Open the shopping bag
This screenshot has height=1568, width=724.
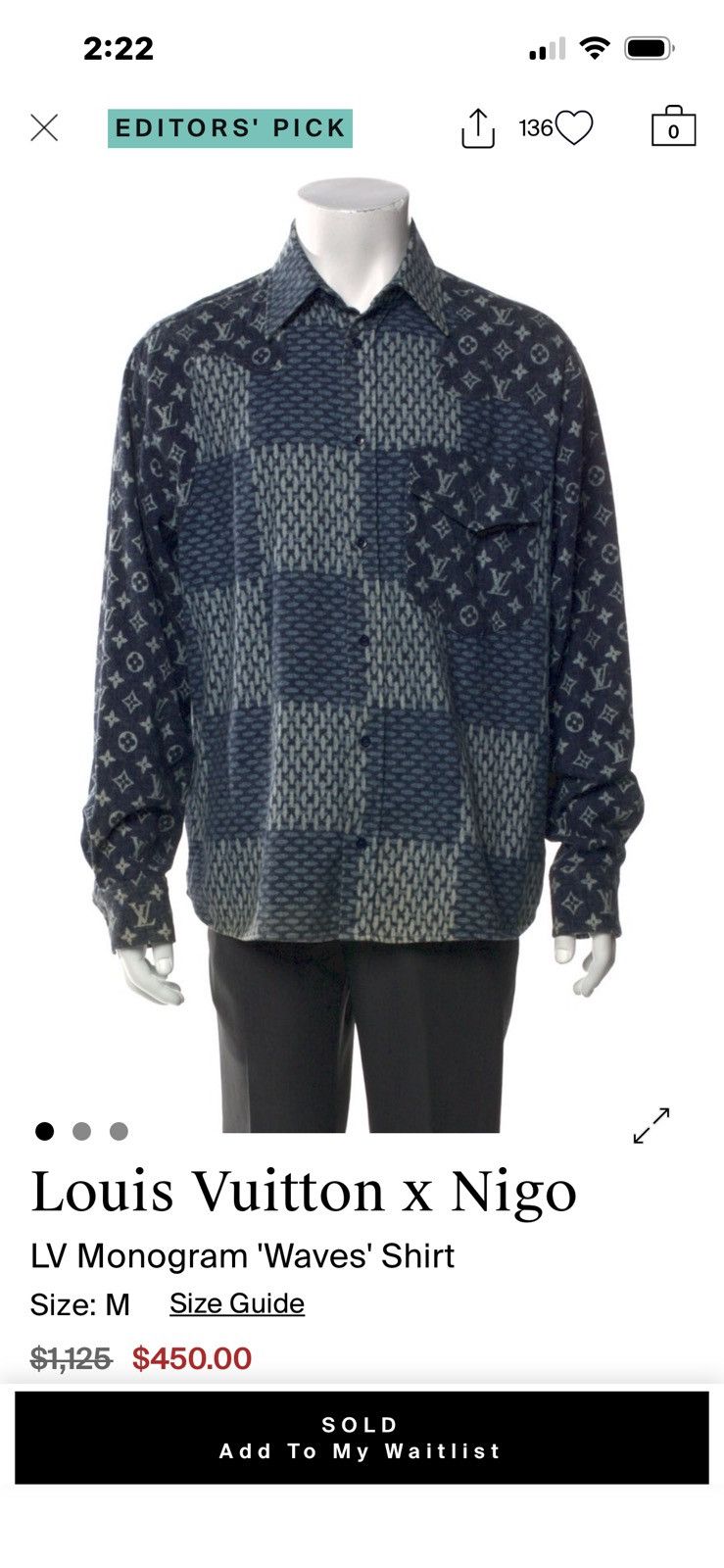click(673, 126)
